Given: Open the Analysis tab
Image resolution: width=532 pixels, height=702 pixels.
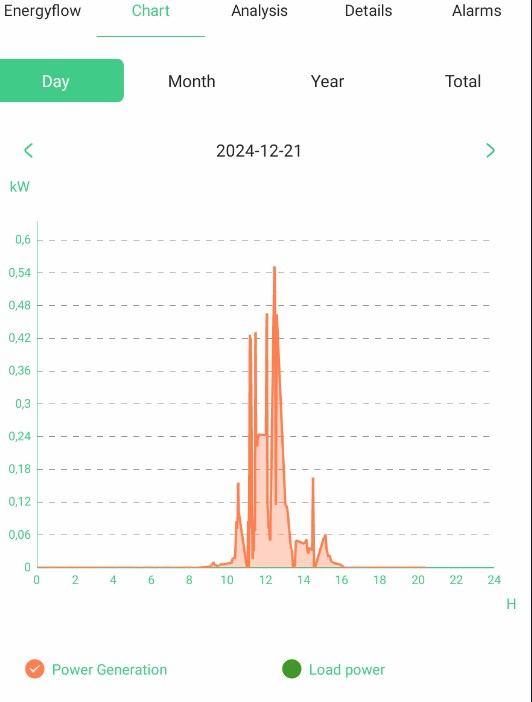Looking at the screenshot, I should point(259,11).
